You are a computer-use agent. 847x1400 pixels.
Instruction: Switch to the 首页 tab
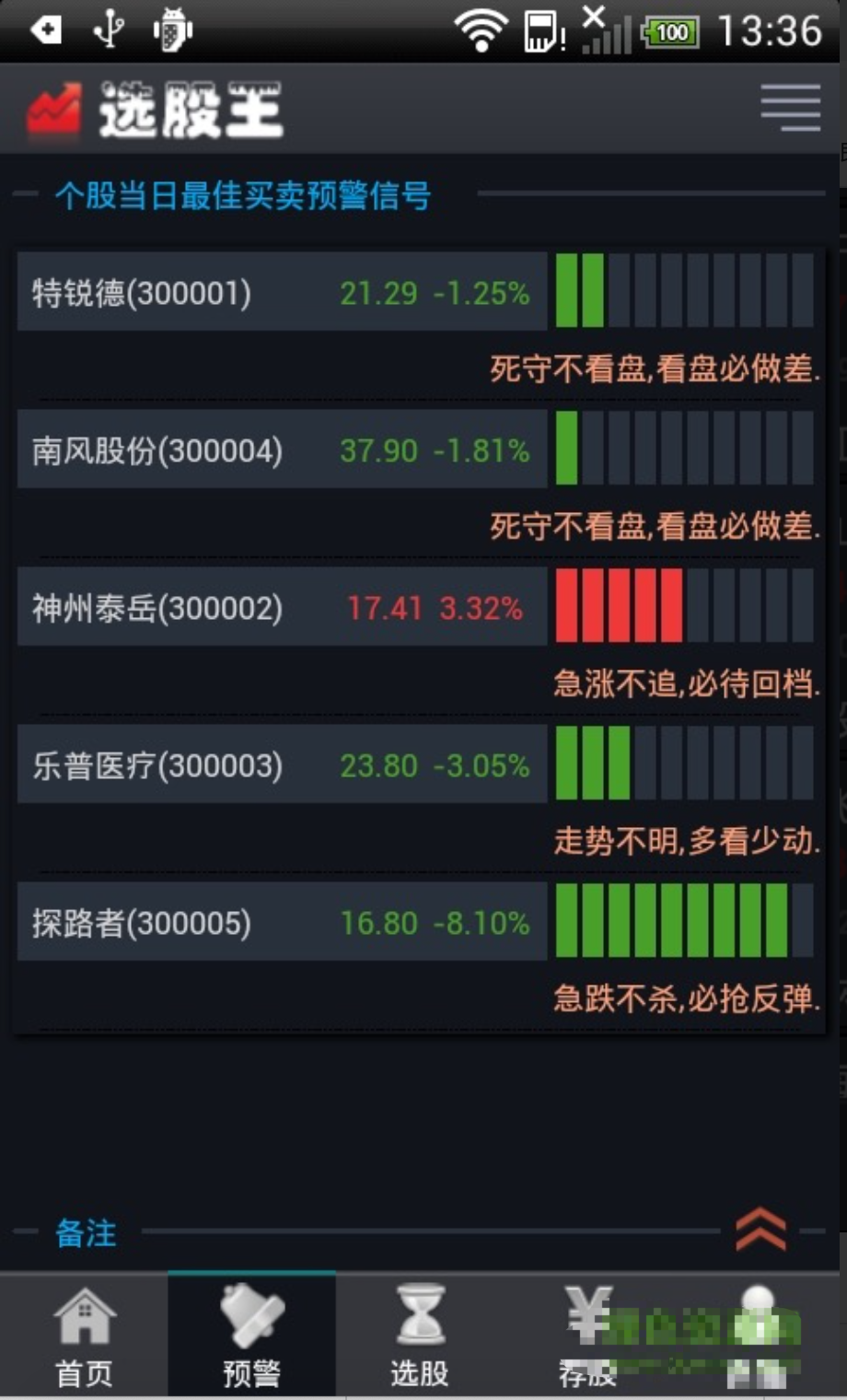coord(84,1337)
